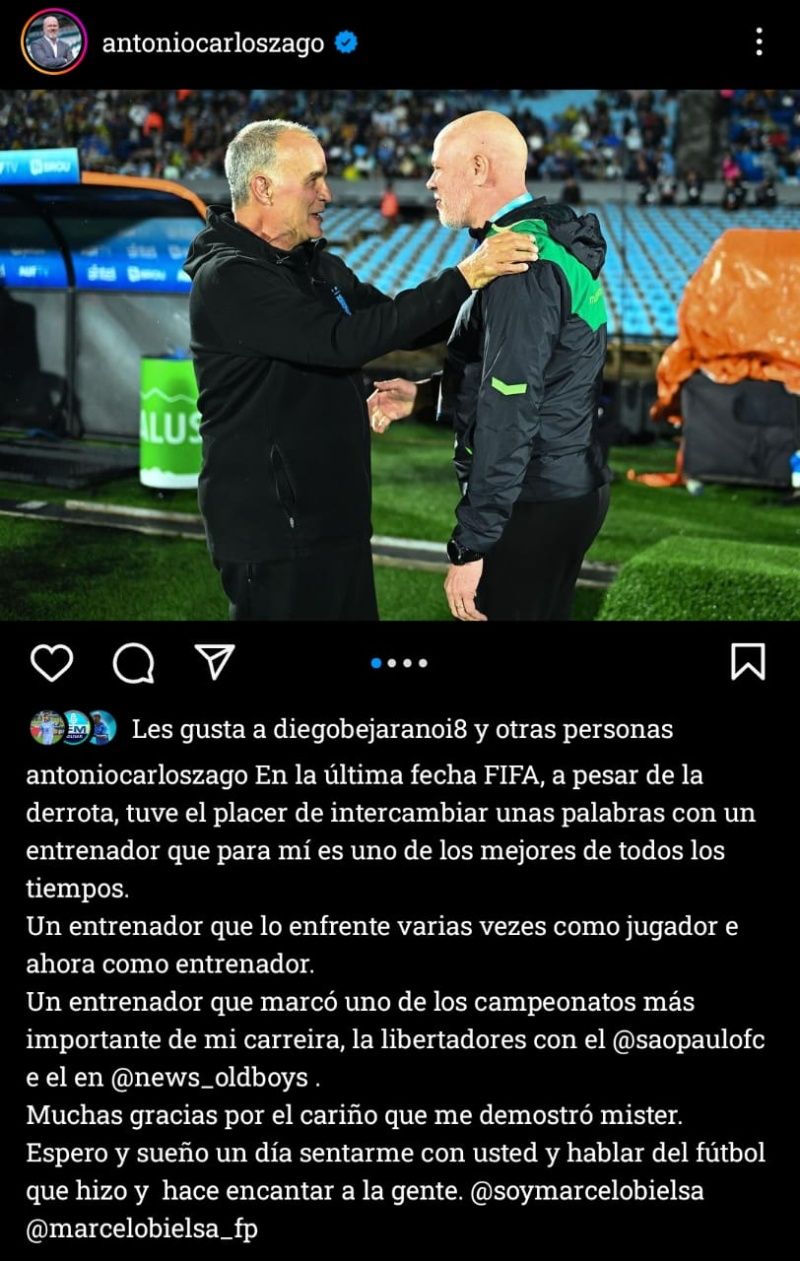Like this post with the heart icon
The width and height of the screenshot is (800, 1261).
click(x=52, y=662)
